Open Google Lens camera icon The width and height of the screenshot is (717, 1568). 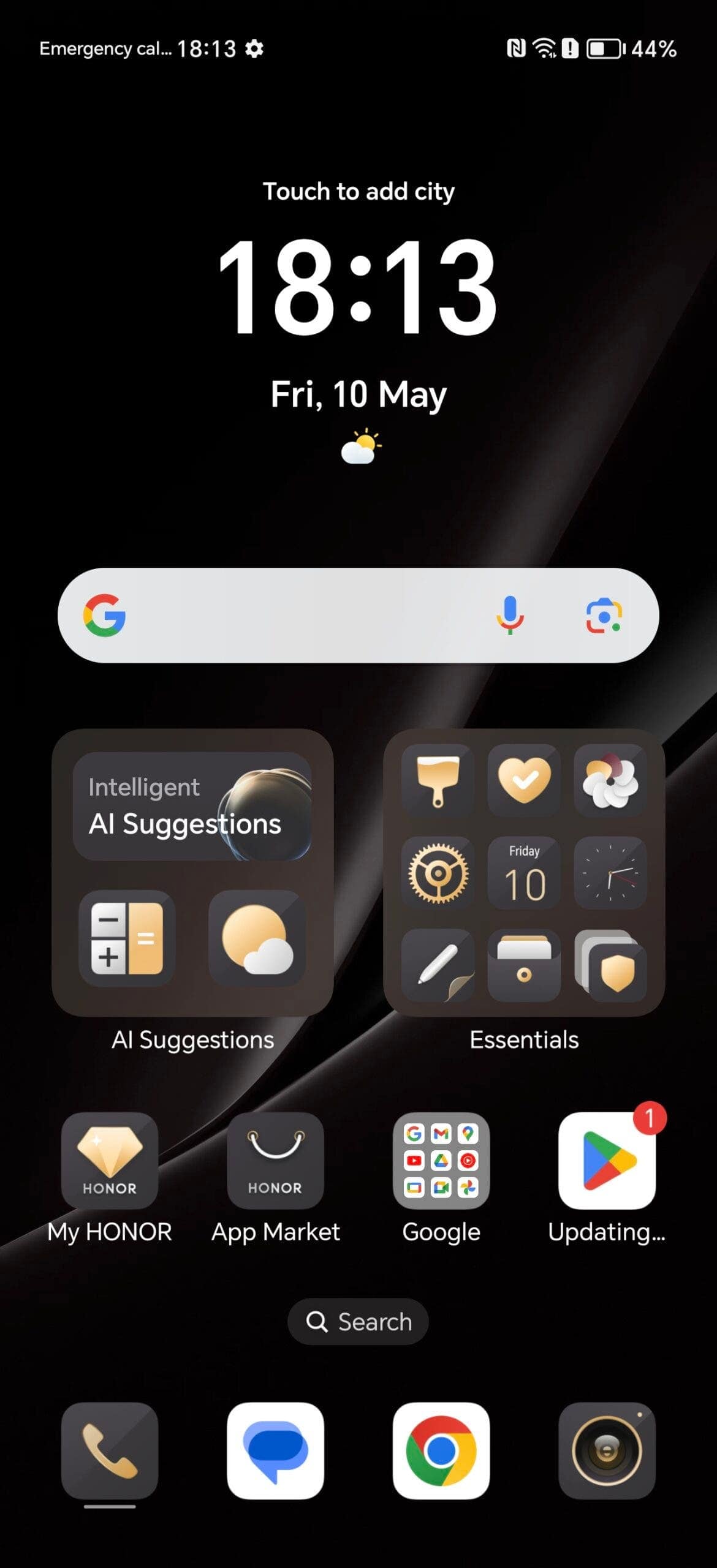coord(604,615)
